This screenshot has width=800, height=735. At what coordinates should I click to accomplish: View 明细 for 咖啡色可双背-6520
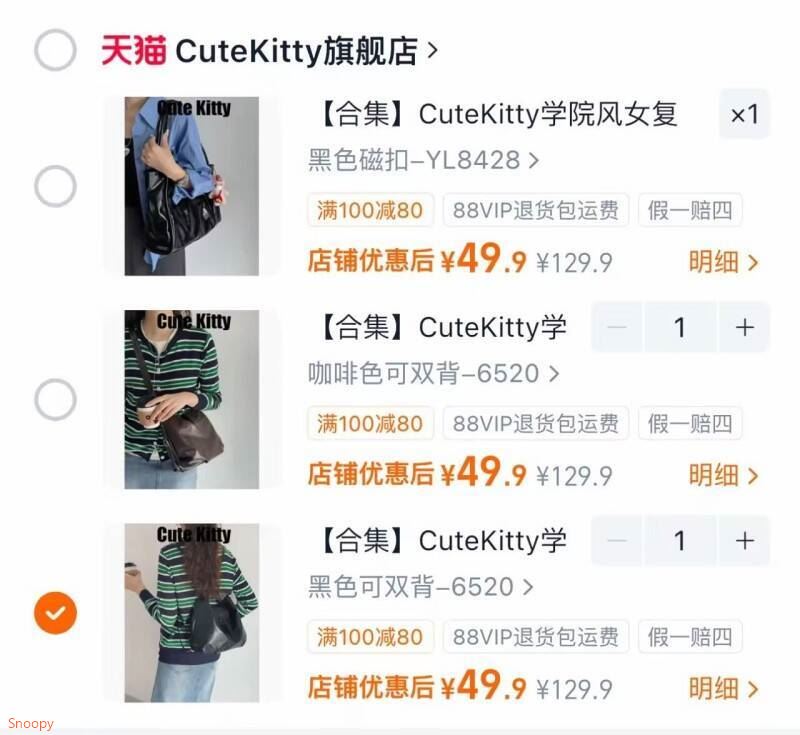pyautogui.click(x=723, y=475)
